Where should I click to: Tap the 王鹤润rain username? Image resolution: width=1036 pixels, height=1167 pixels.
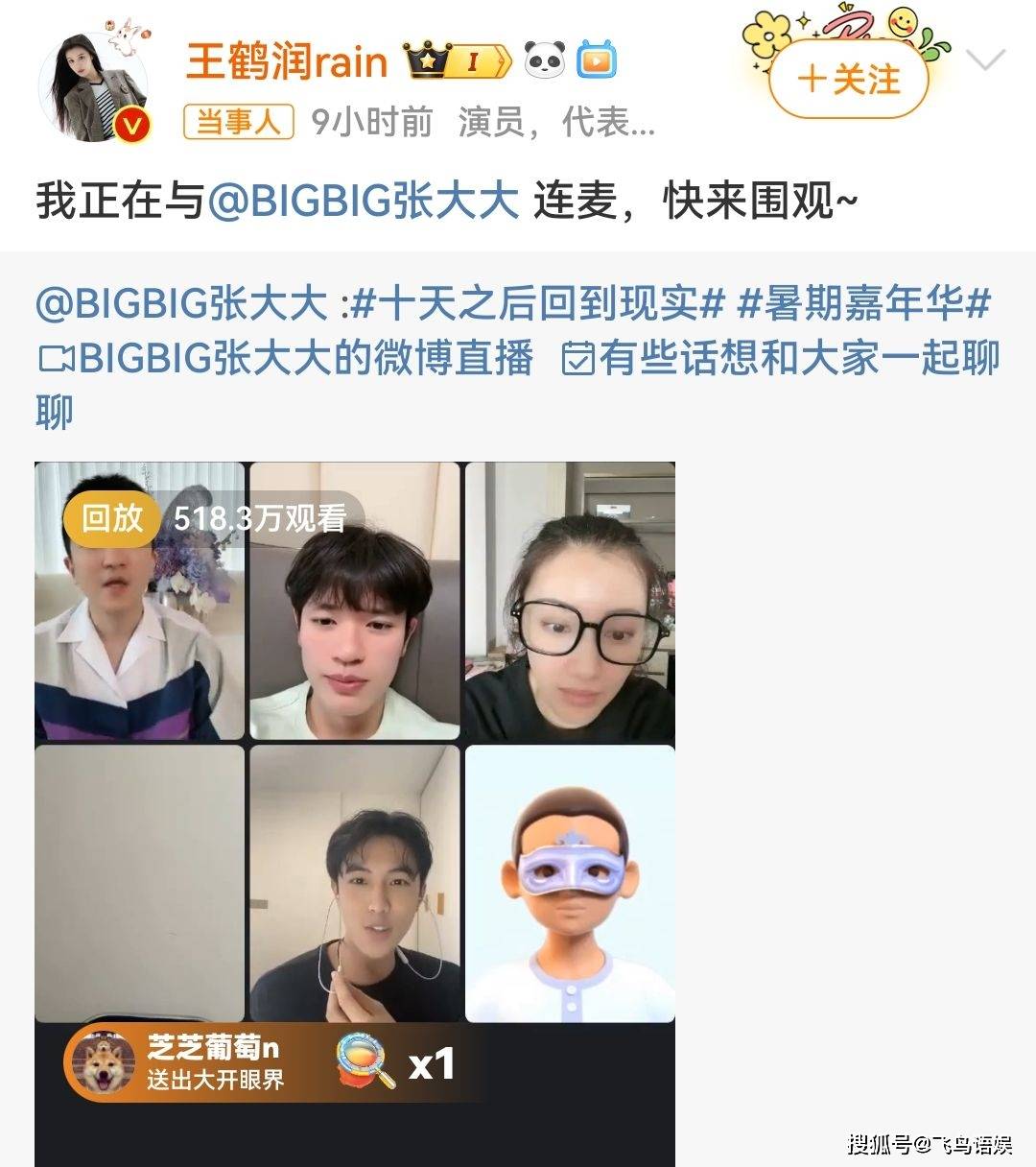tap(286, 63)
